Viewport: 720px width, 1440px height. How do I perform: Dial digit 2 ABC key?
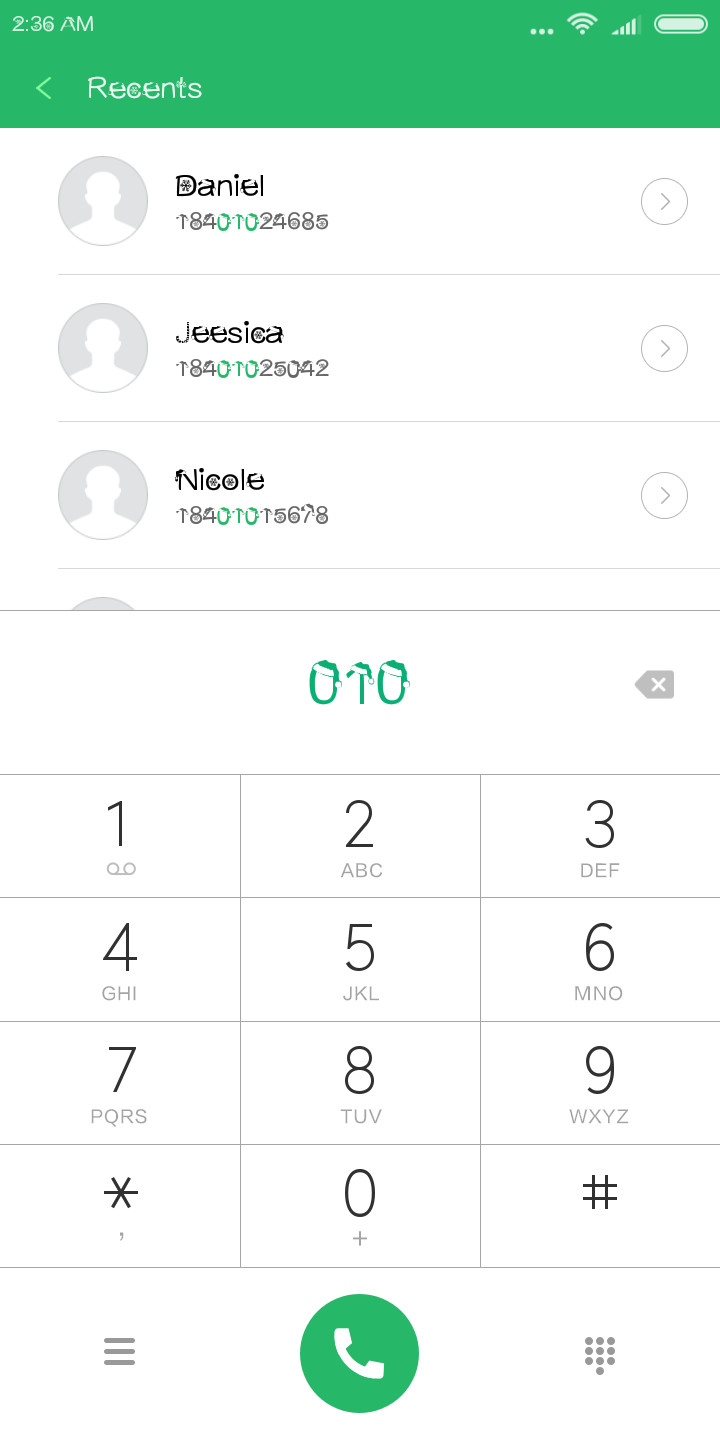click(x=360, y=836)
